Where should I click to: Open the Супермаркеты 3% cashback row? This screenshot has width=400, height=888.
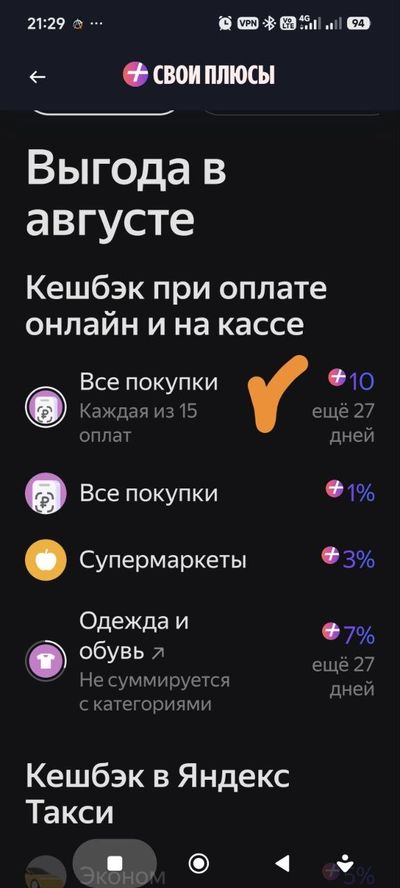point(200,560)
